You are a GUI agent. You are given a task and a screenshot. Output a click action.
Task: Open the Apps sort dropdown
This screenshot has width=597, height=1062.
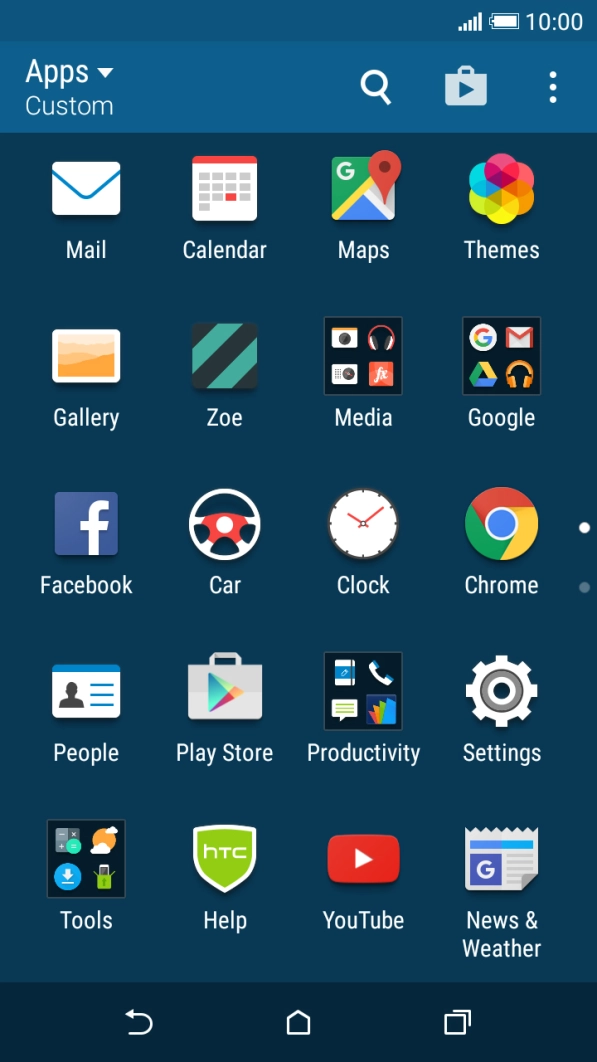pos(69,87)
